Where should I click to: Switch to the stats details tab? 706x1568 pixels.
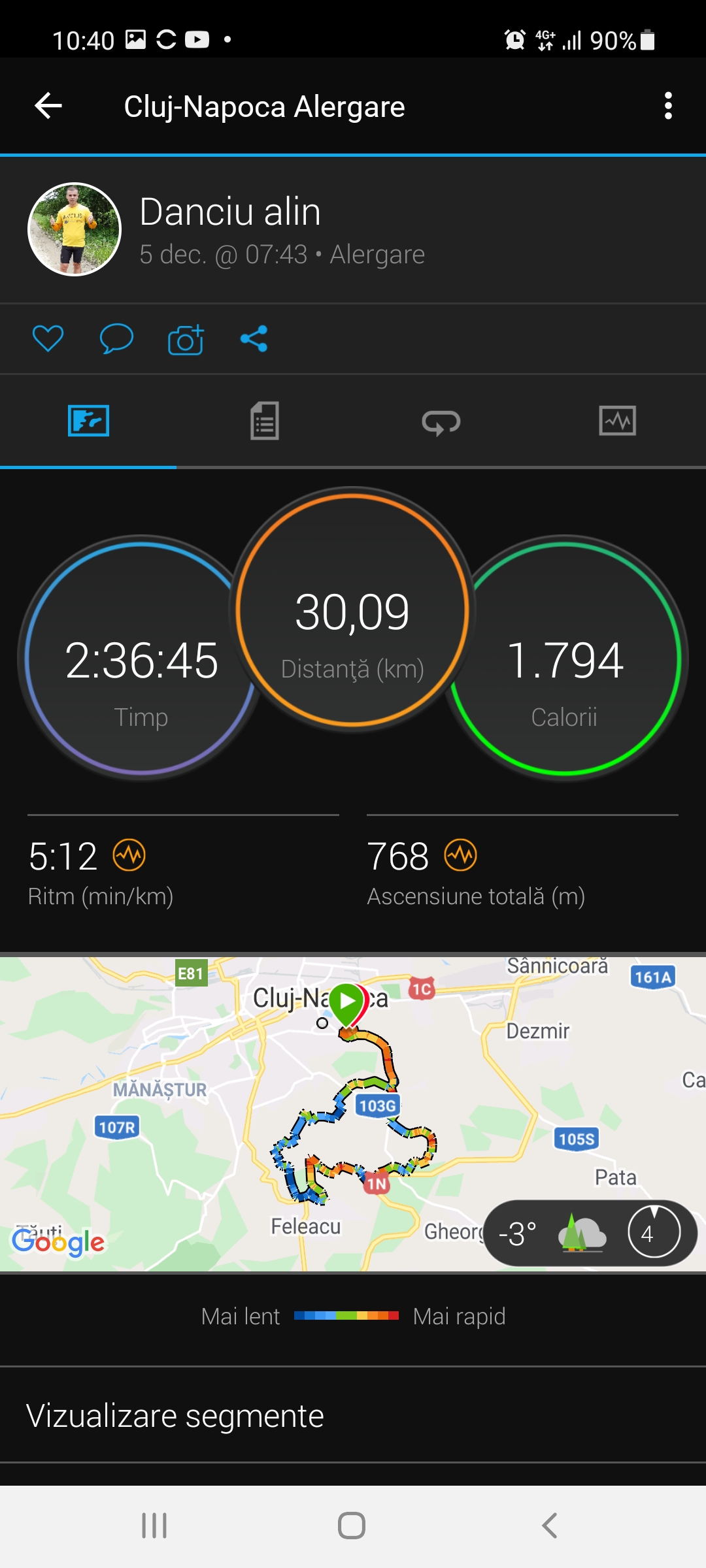[265, 421]
